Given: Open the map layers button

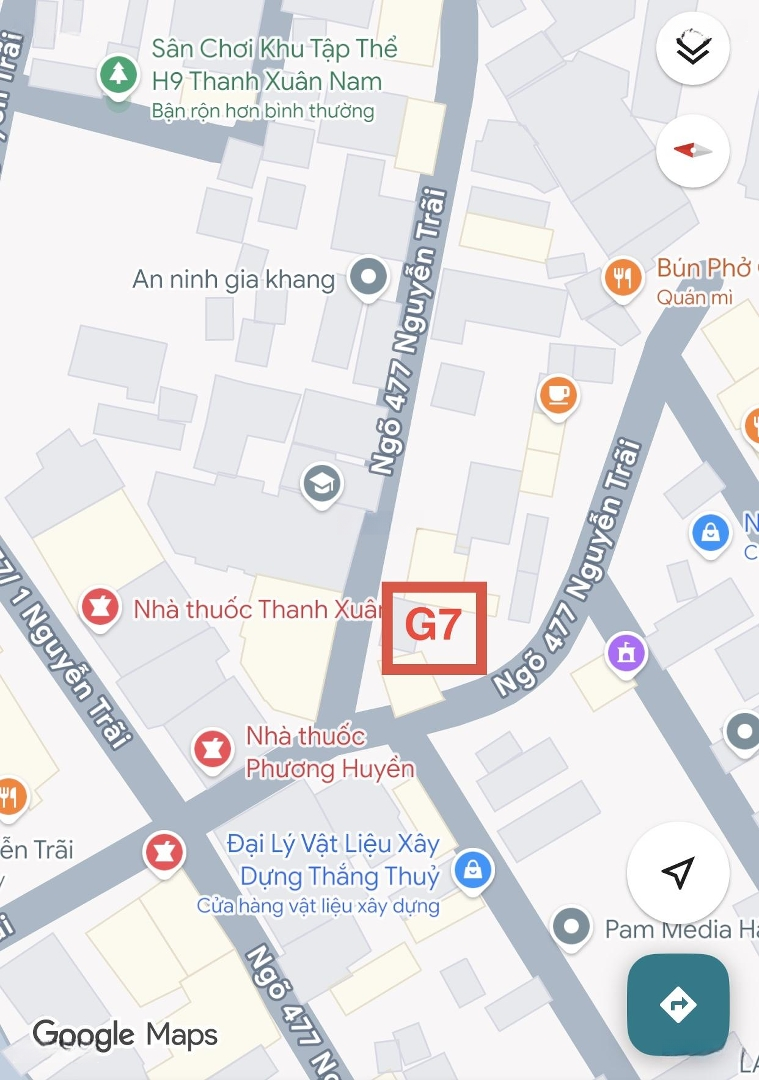Looking at the screenshot, I should pos(692,49).
